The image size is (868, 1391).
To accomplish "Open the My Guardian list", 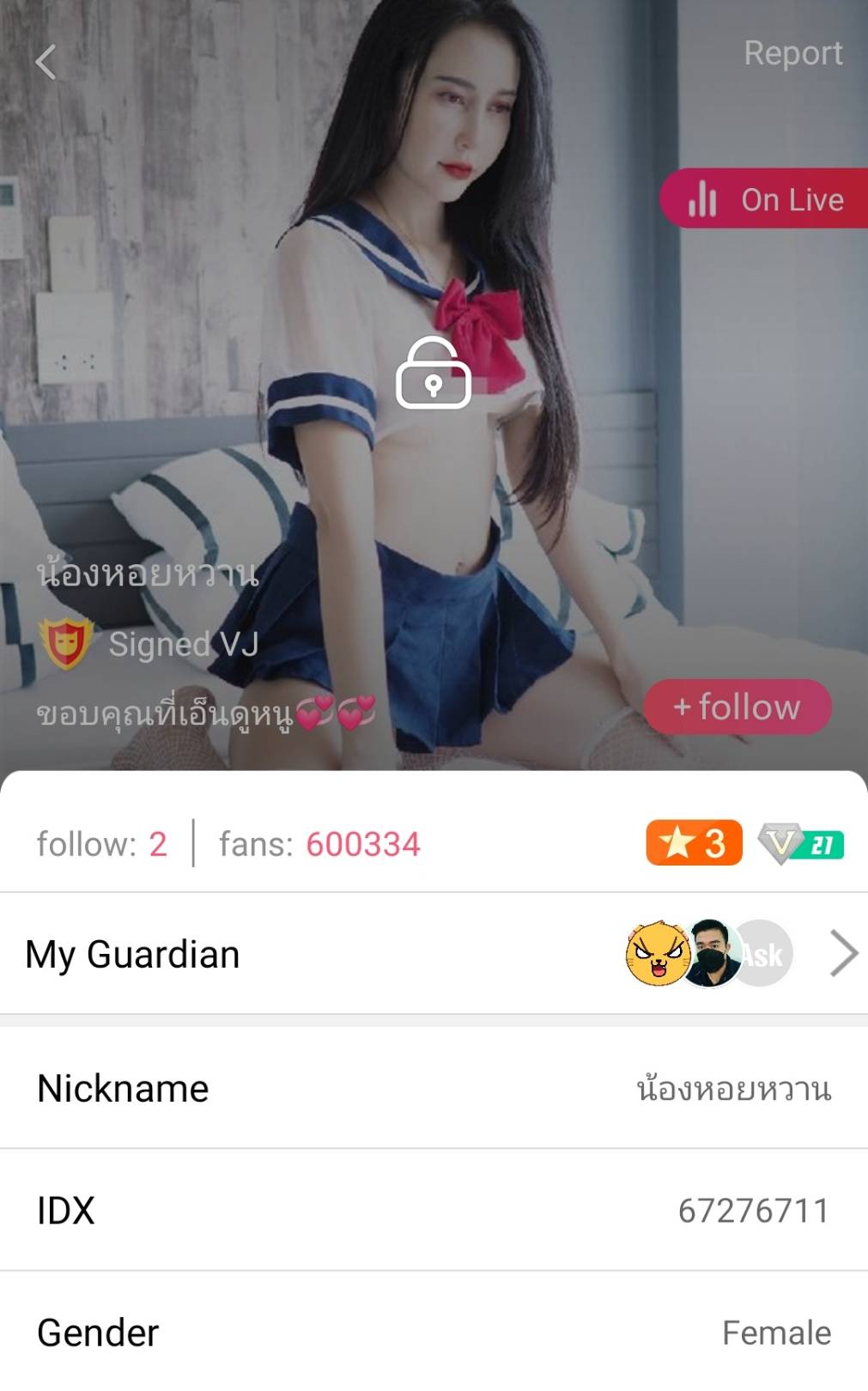I will (843, 953).
